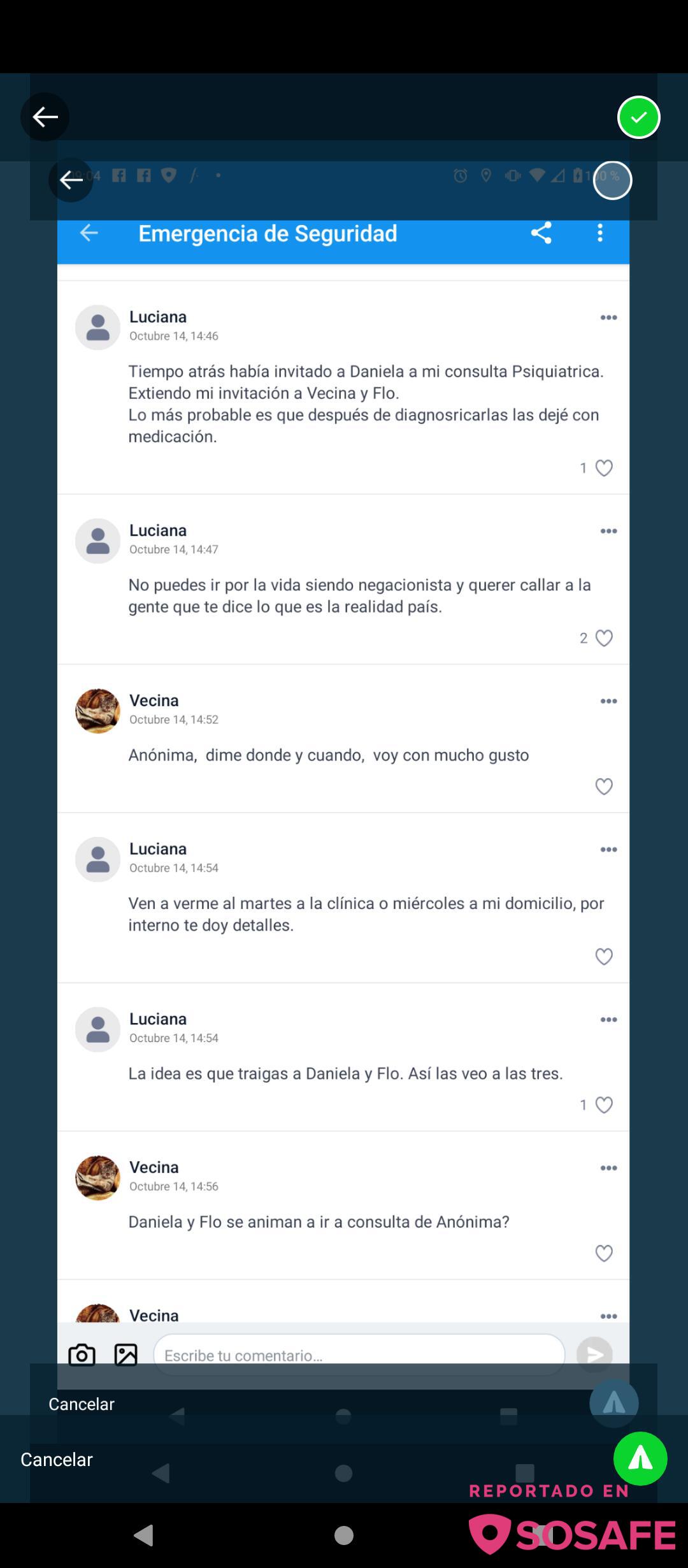The width and height of the screenshot is (688, 1568).
Task: Go to the home screen
Action: [343, 1535]
